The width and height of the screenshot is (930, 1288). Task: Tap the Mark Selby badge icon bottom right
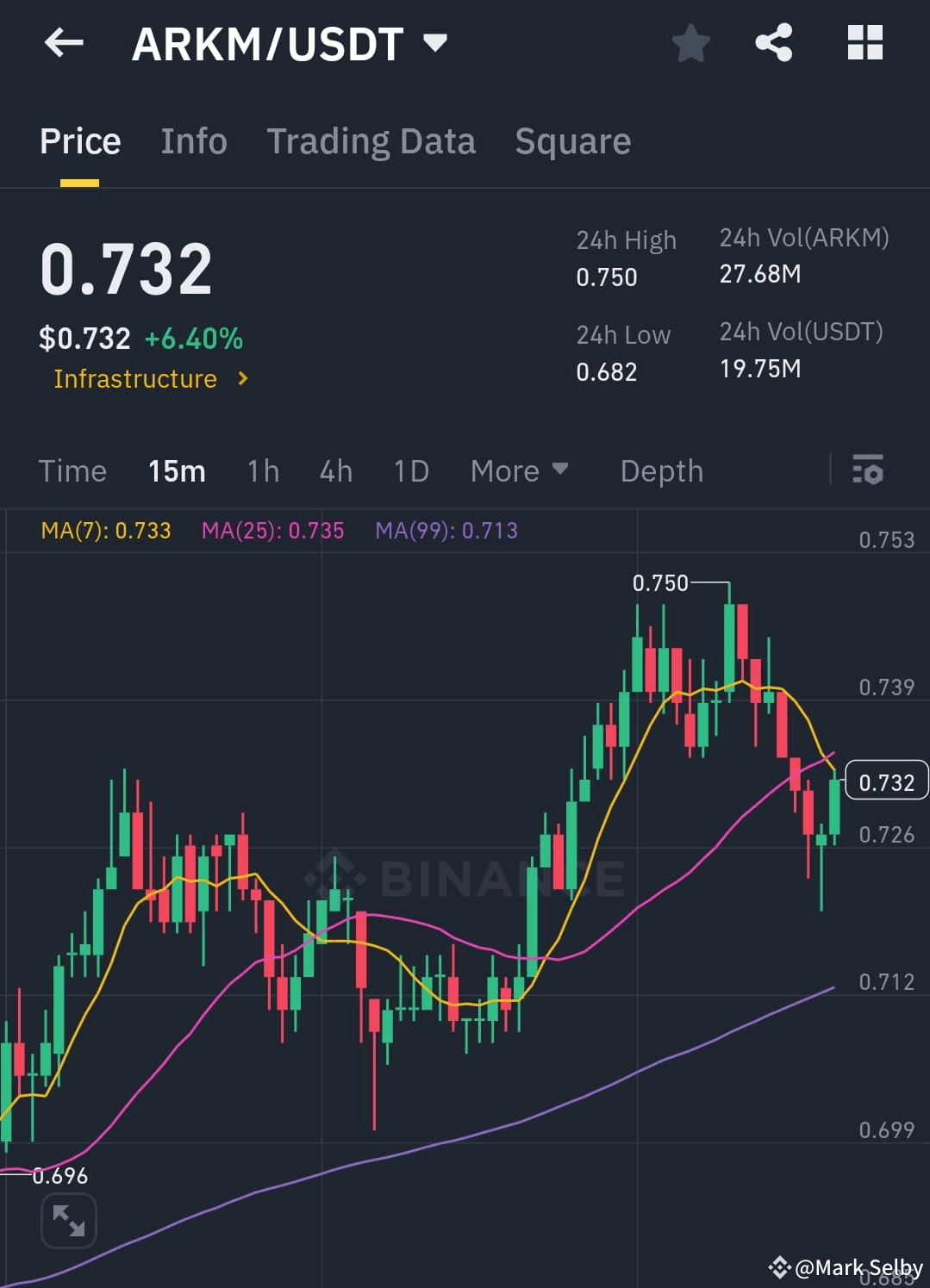click(x=780, y=1267)
